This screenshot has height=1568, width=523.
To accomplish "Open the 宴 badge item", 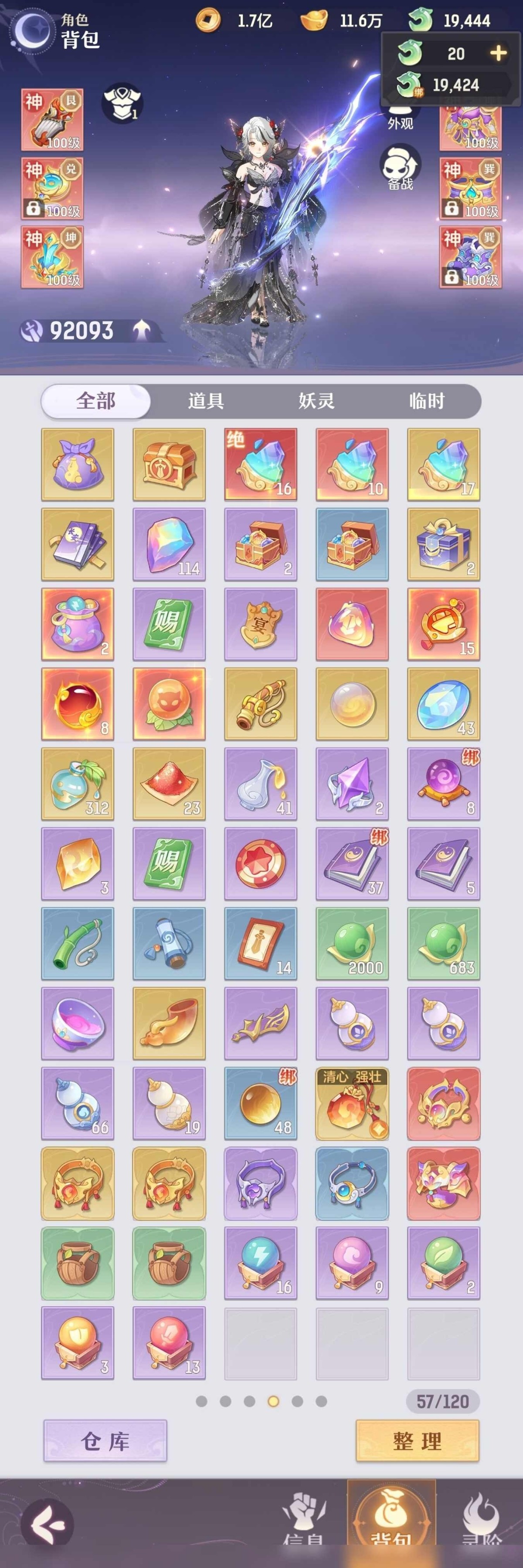I will [x=261, y=624].
